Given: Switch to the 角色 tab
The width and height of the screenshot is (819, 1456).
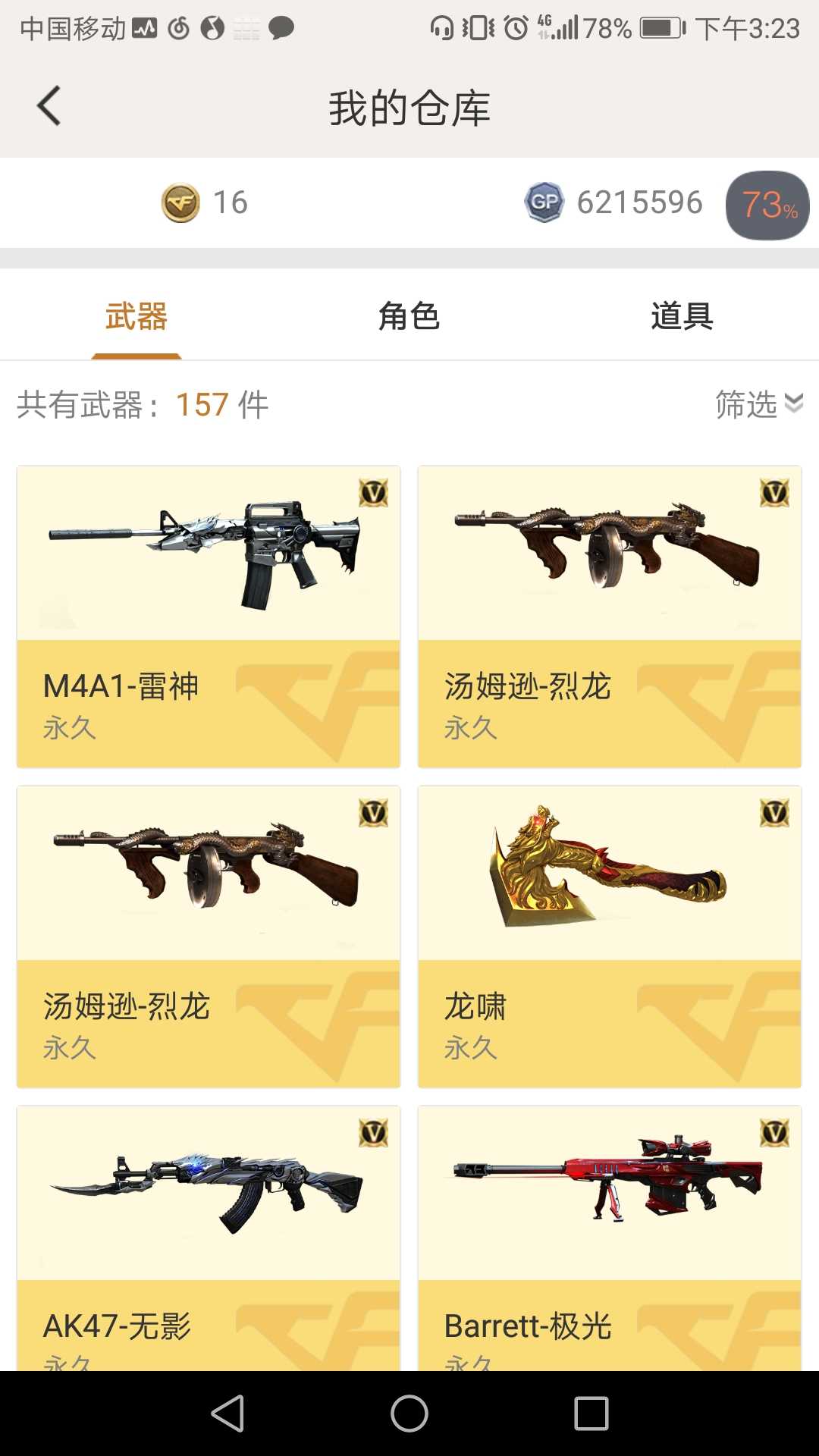Looking at the screenshot, I should point(409,315).
